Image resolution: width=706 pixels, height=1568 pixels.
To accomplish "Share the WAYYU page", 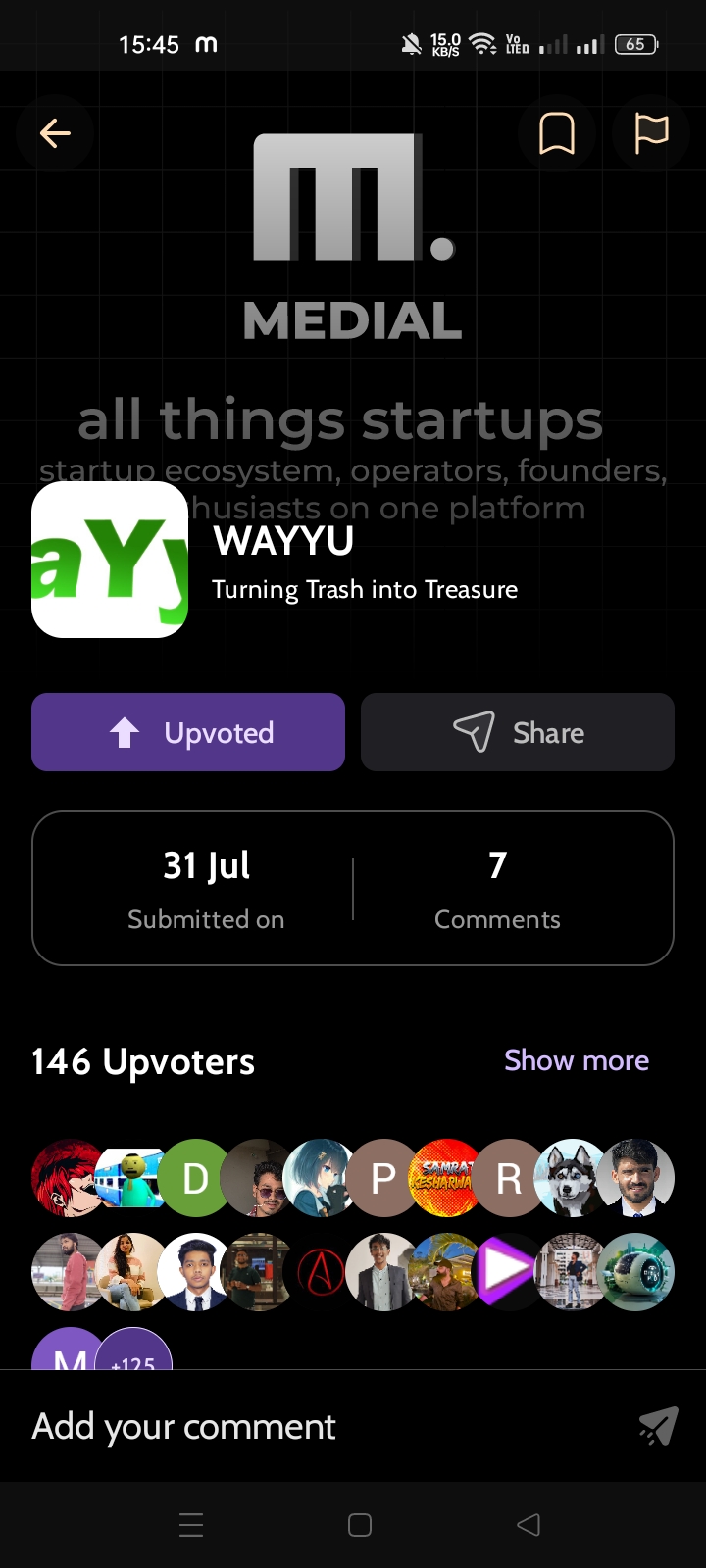I will [518, 732].
